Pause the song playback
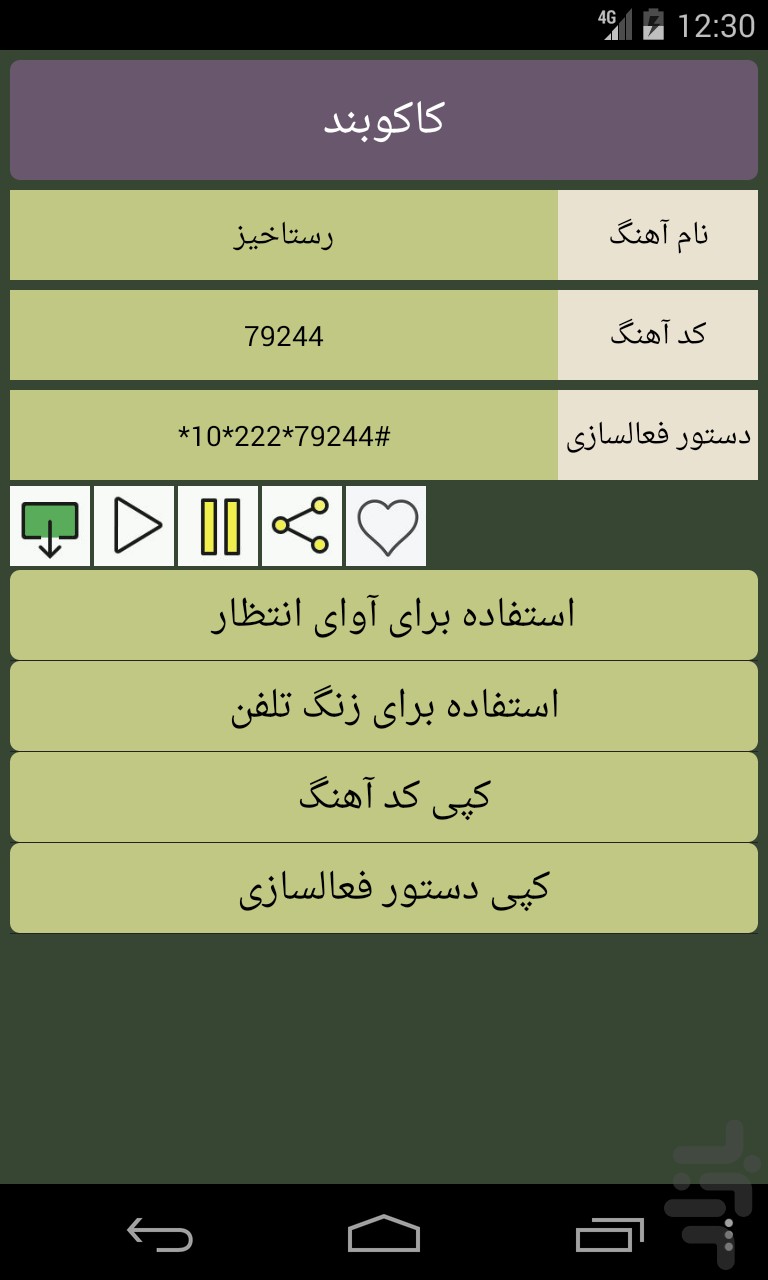This screenshot has height=1280, width=768. click(218, 526)
